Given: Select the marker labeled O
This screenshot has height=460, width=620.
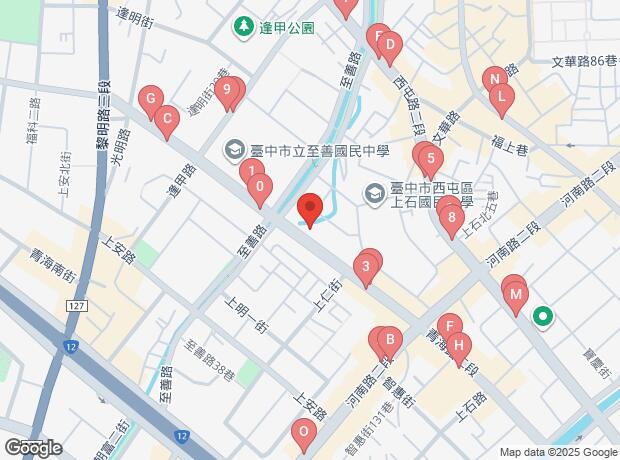Looking at the screenshot, I should pos(303,433).
